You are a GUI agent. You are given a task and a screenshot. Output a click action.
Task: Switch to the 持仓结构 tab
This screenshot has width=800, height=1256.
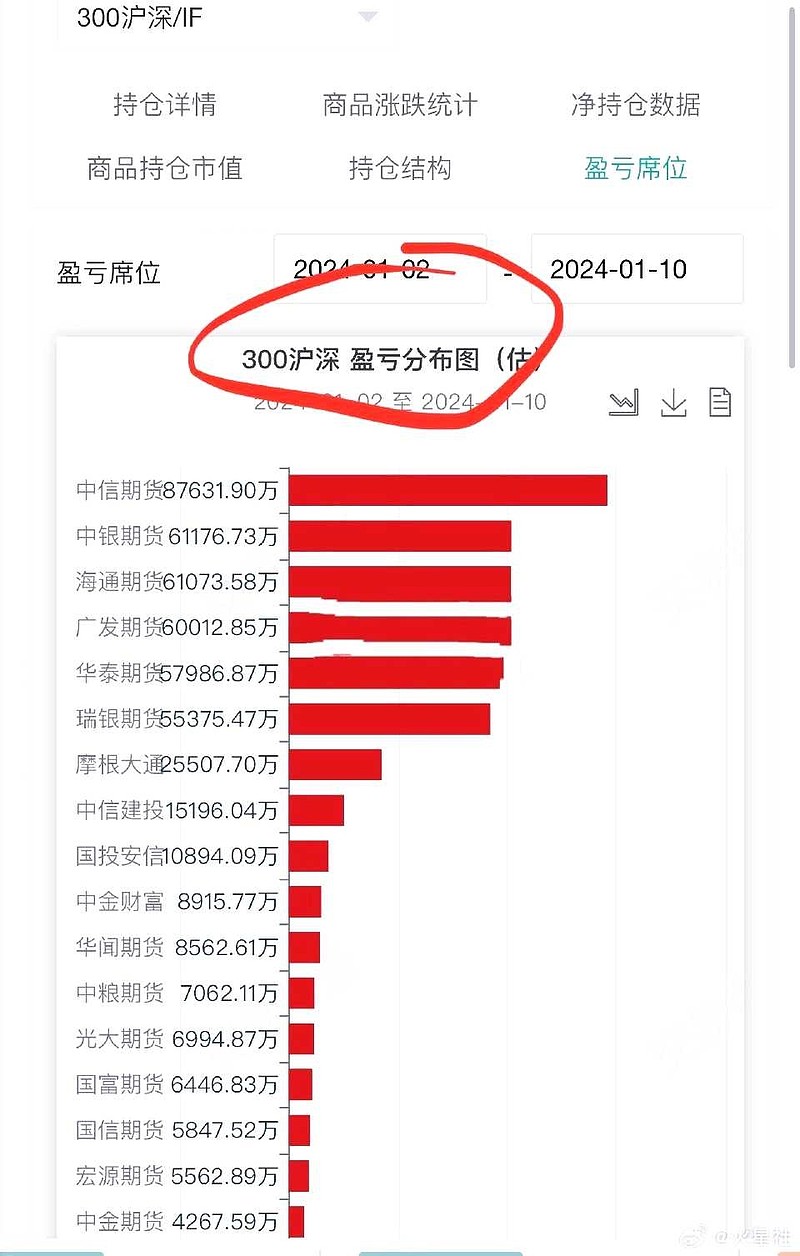(x=400, y=168)
